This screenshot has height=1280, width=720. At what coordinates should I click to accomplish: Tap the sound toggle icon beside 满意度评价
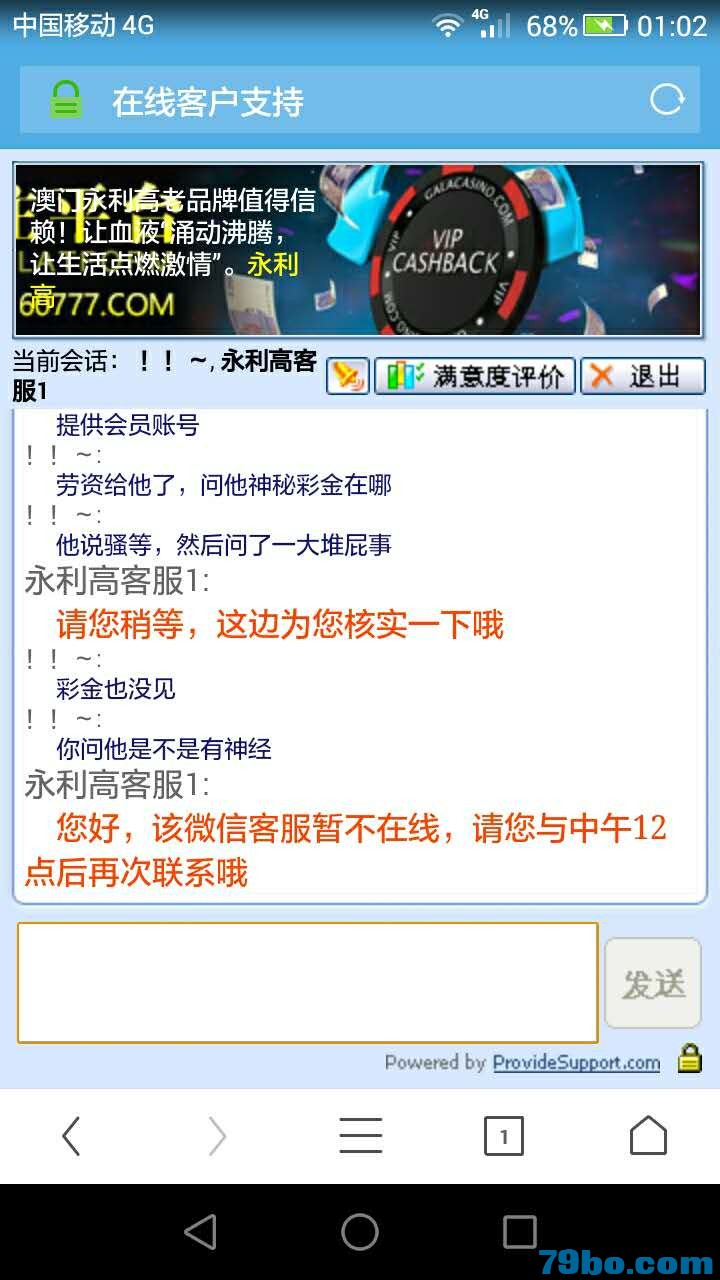347,377
